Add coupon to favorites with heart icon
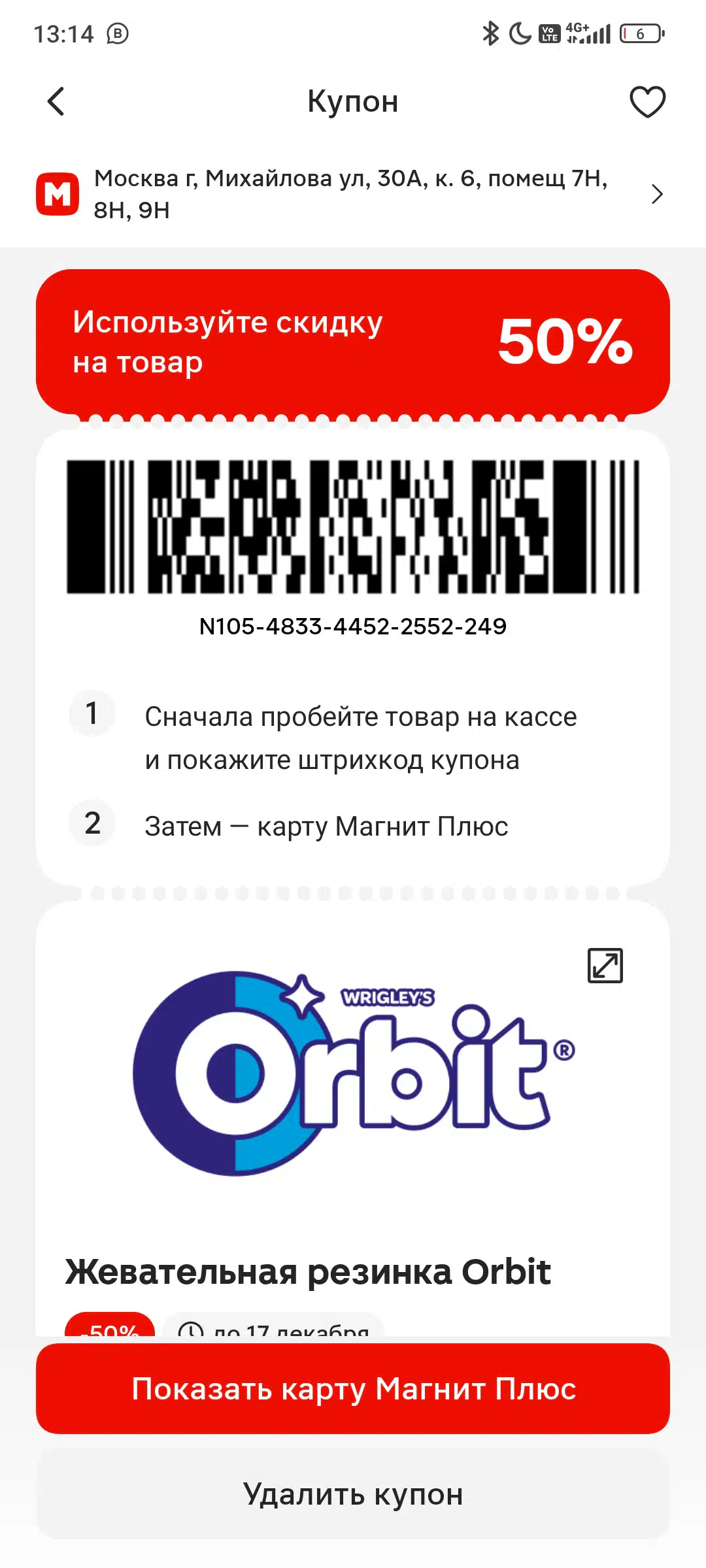Screen dimensions: 706x1568 (647, 102)
